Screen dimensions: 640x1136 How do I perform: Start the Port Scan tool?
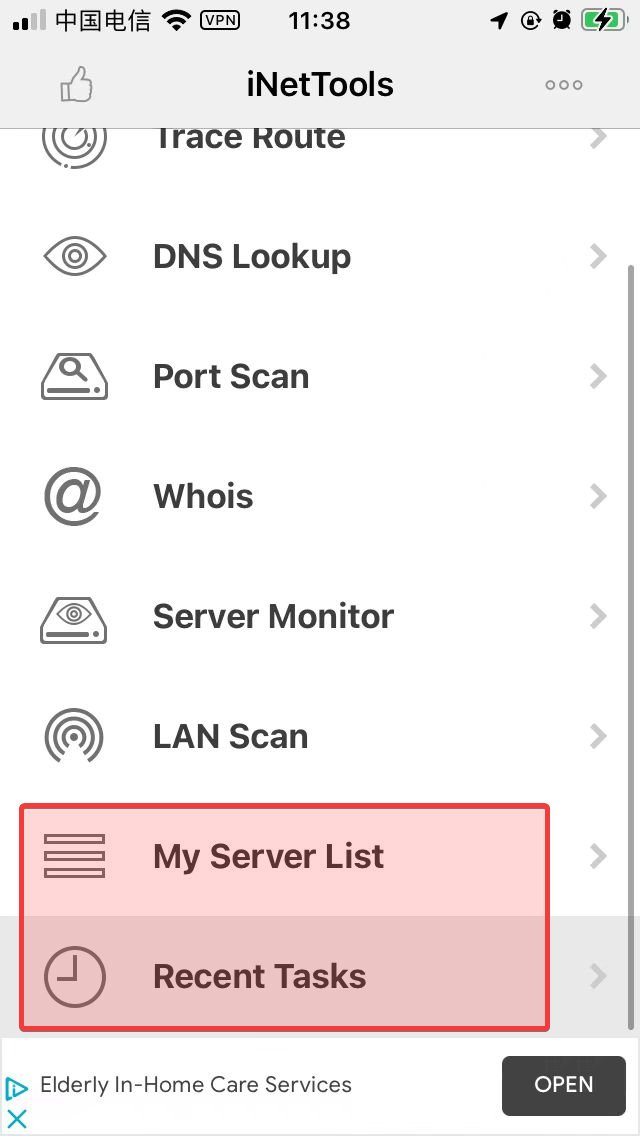pyautogui.click(x=231, y=377)
